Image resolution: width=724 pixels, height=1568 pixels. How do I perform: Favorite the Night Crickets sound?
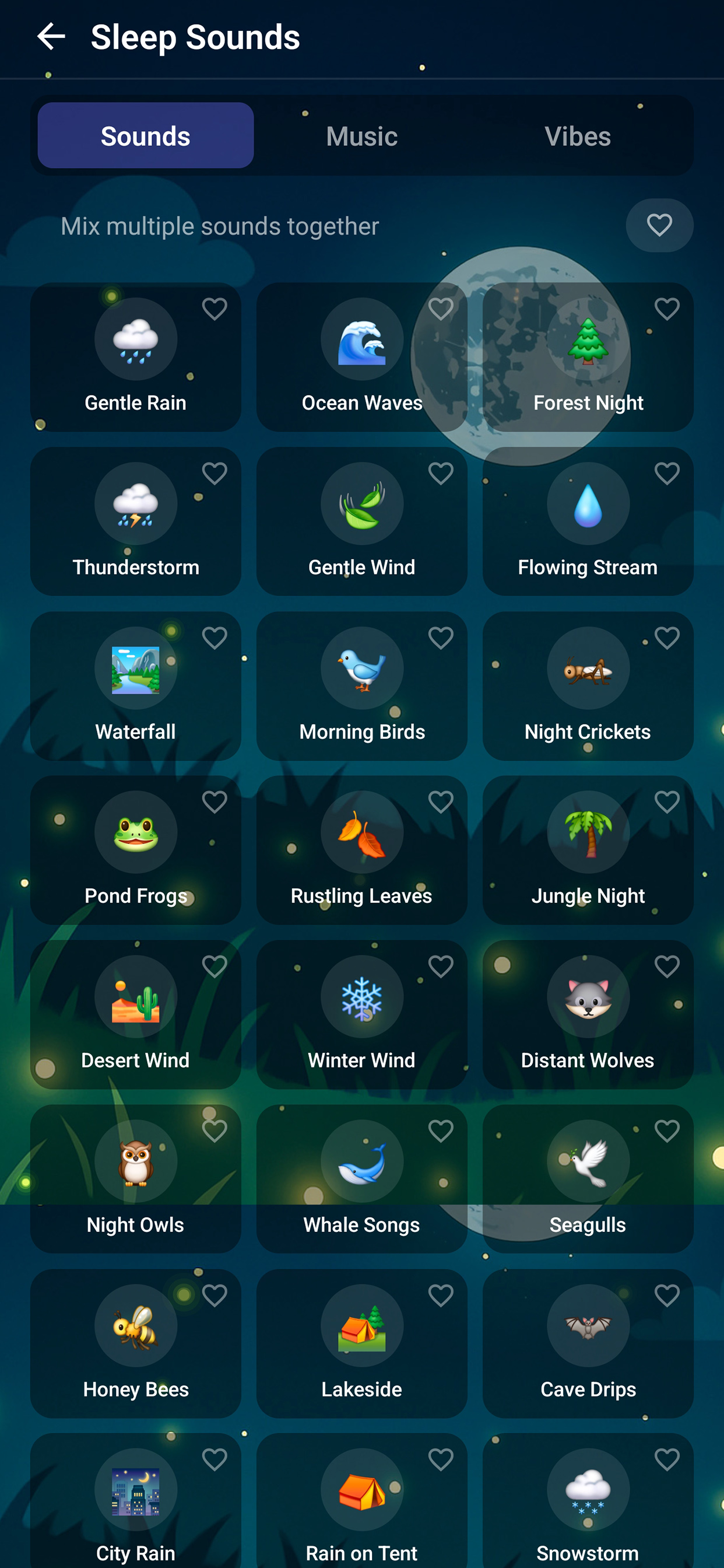[667, 638]
